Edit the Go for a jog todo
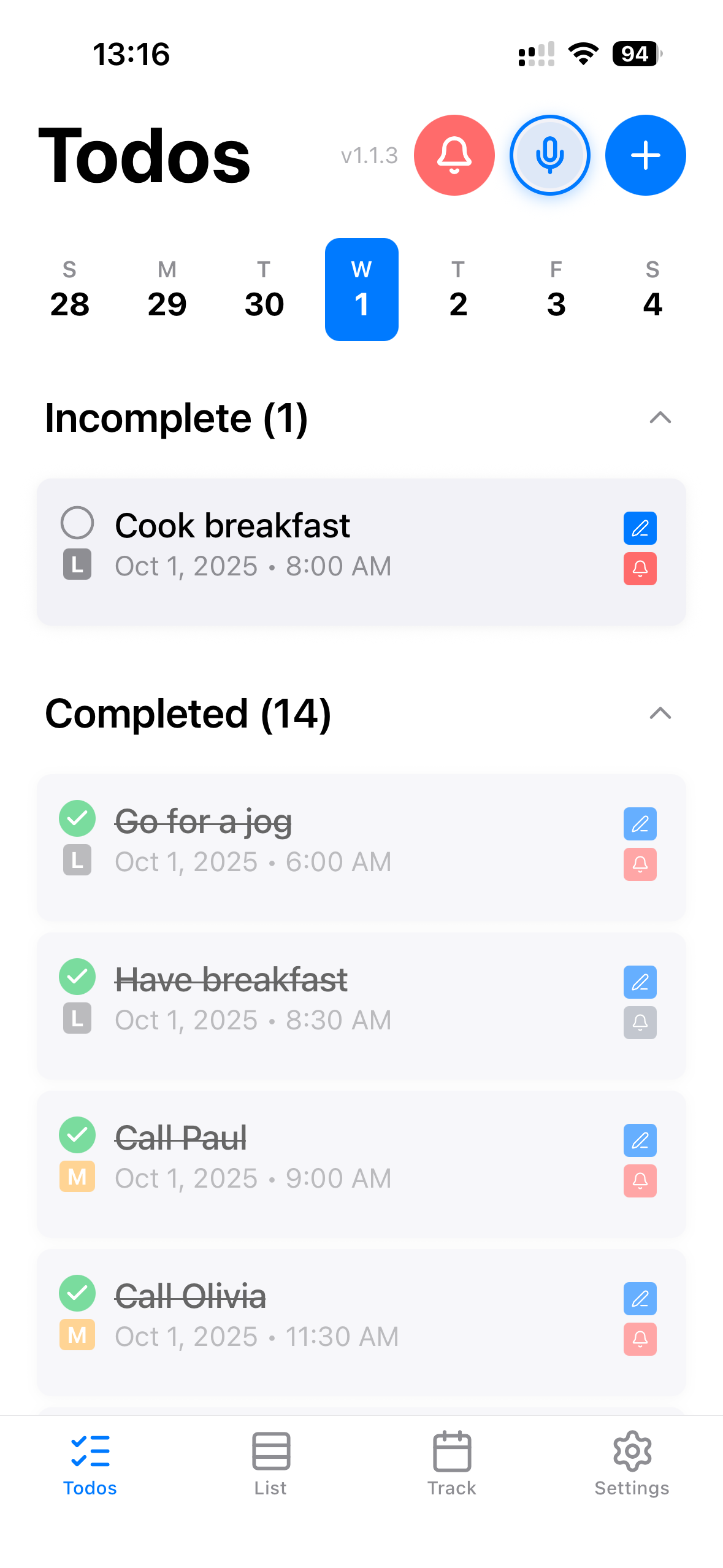Image resolution: width=723 pixels, height=1568 pixels. [640, 824]
